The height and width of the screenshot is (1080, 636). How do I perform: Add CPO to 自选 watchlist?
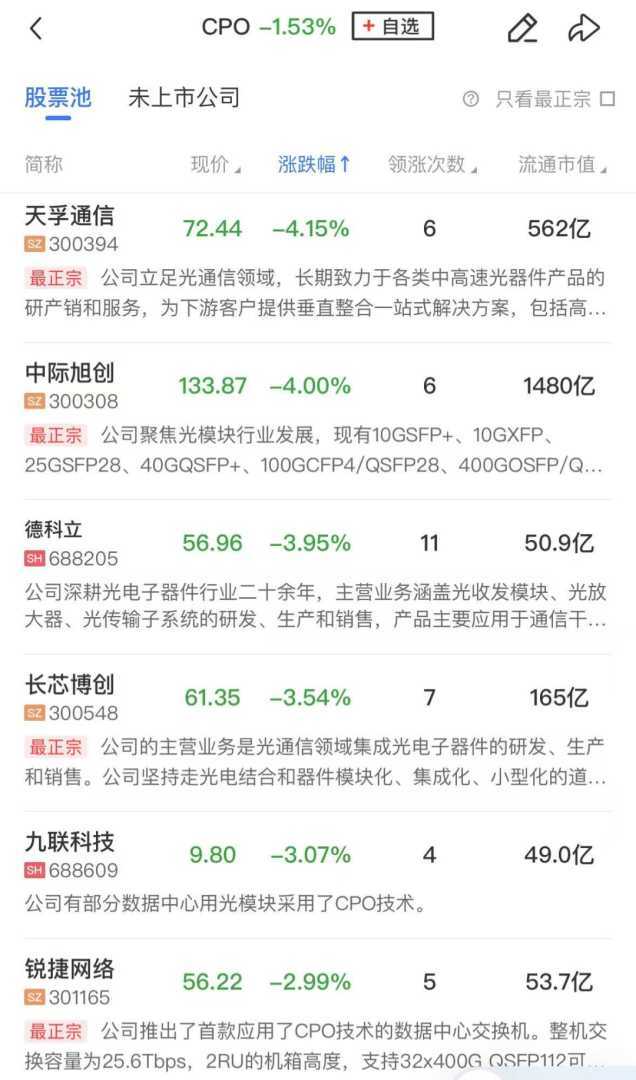(392, 27)
